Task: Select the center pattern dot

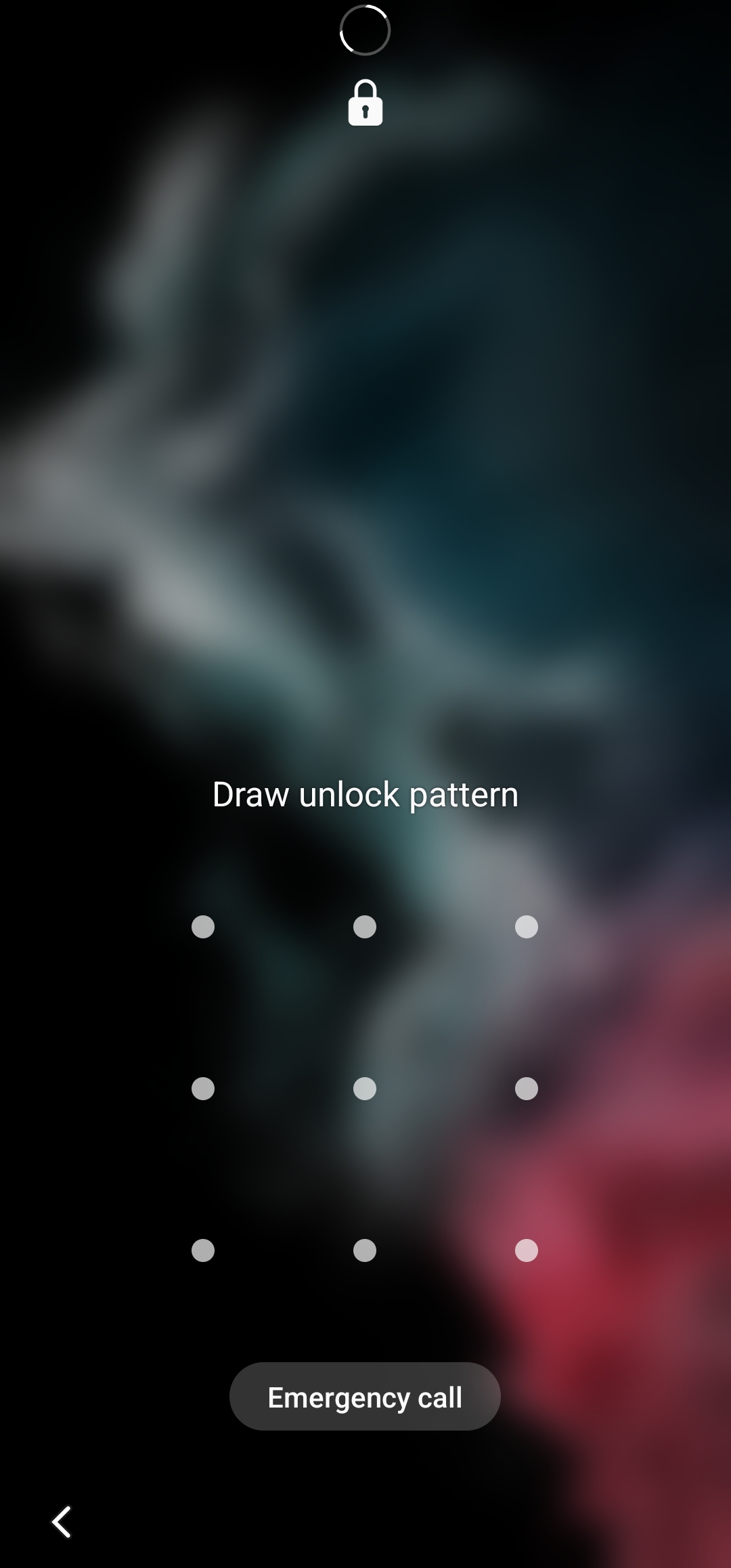Action: click(365, 1089)
